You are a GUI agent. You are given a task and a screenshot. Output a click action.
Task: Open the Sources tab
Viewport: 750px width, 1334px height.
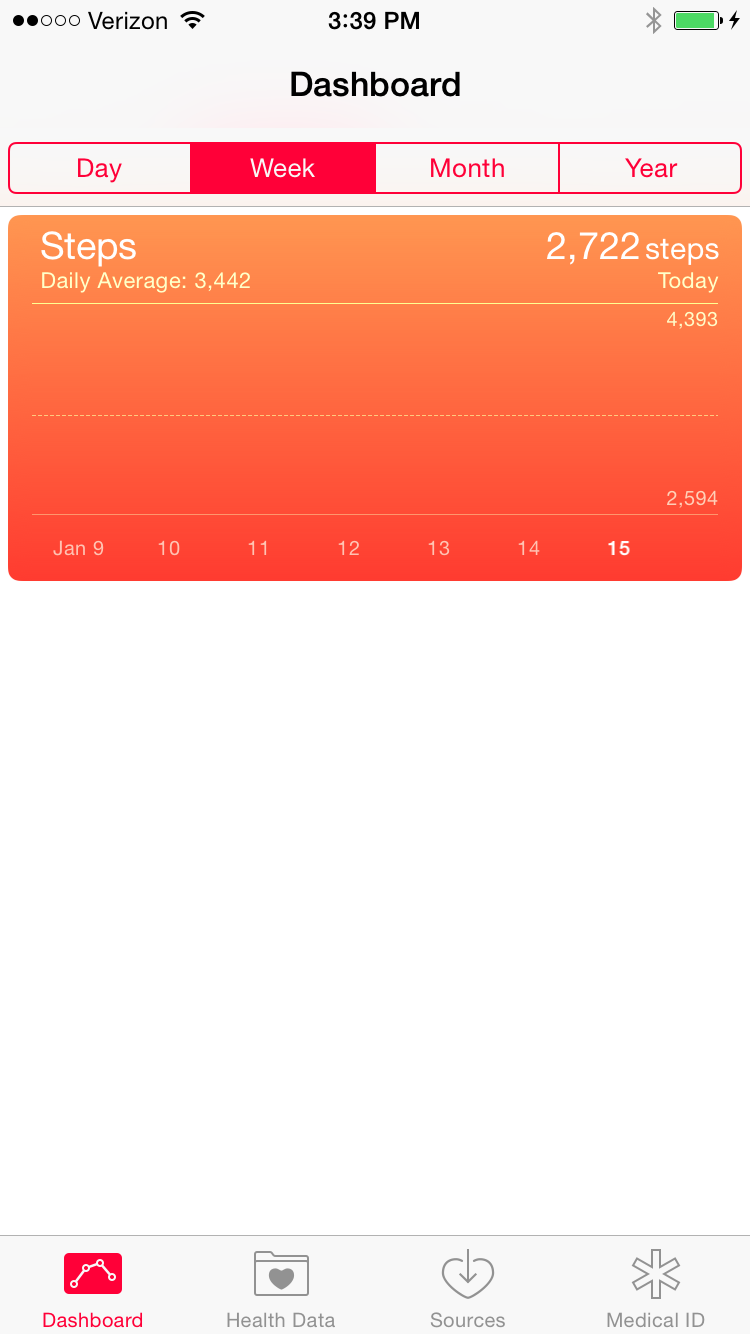(468, 1289)
